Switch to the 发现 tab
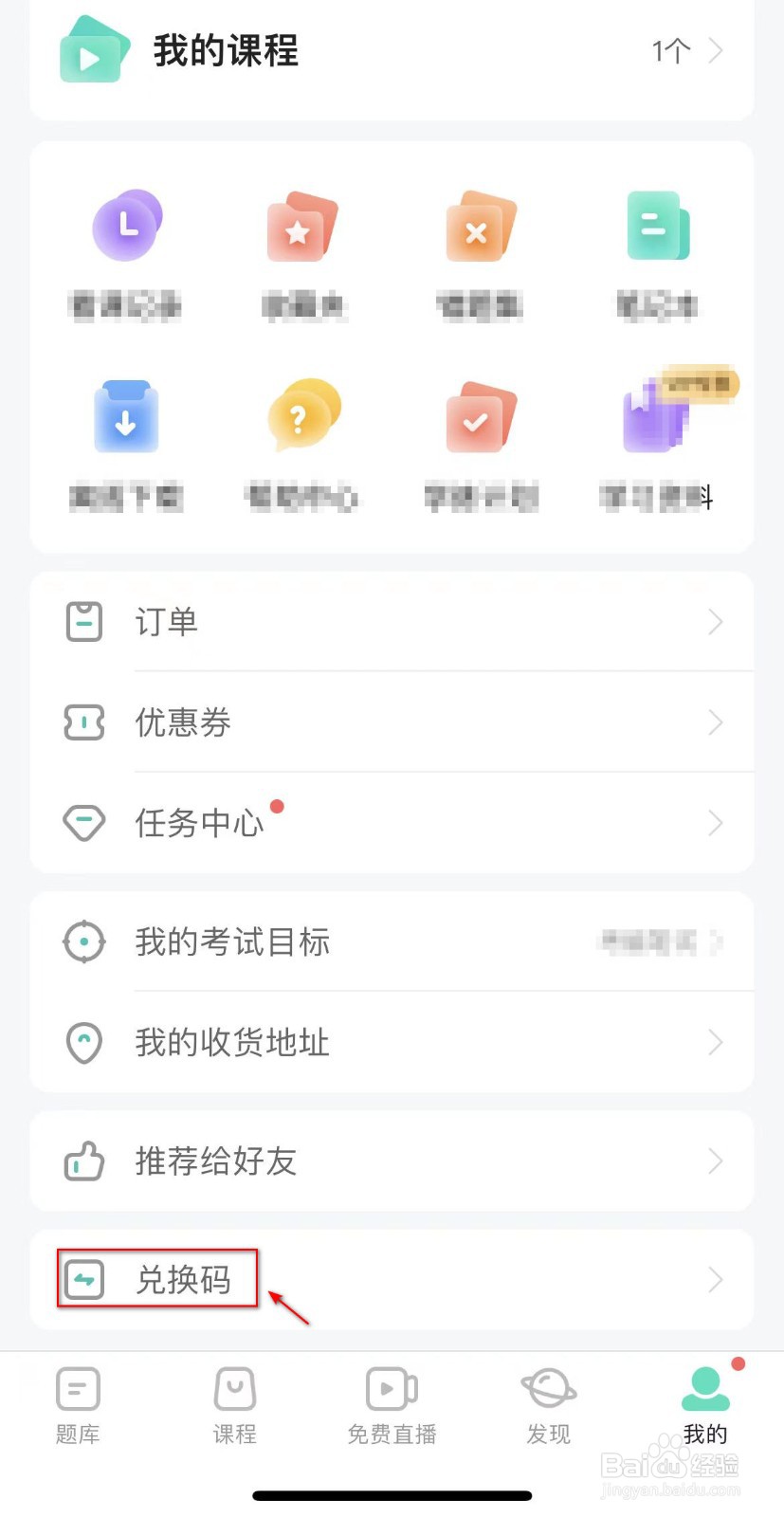784x1517 pixels. [549, 1406]
